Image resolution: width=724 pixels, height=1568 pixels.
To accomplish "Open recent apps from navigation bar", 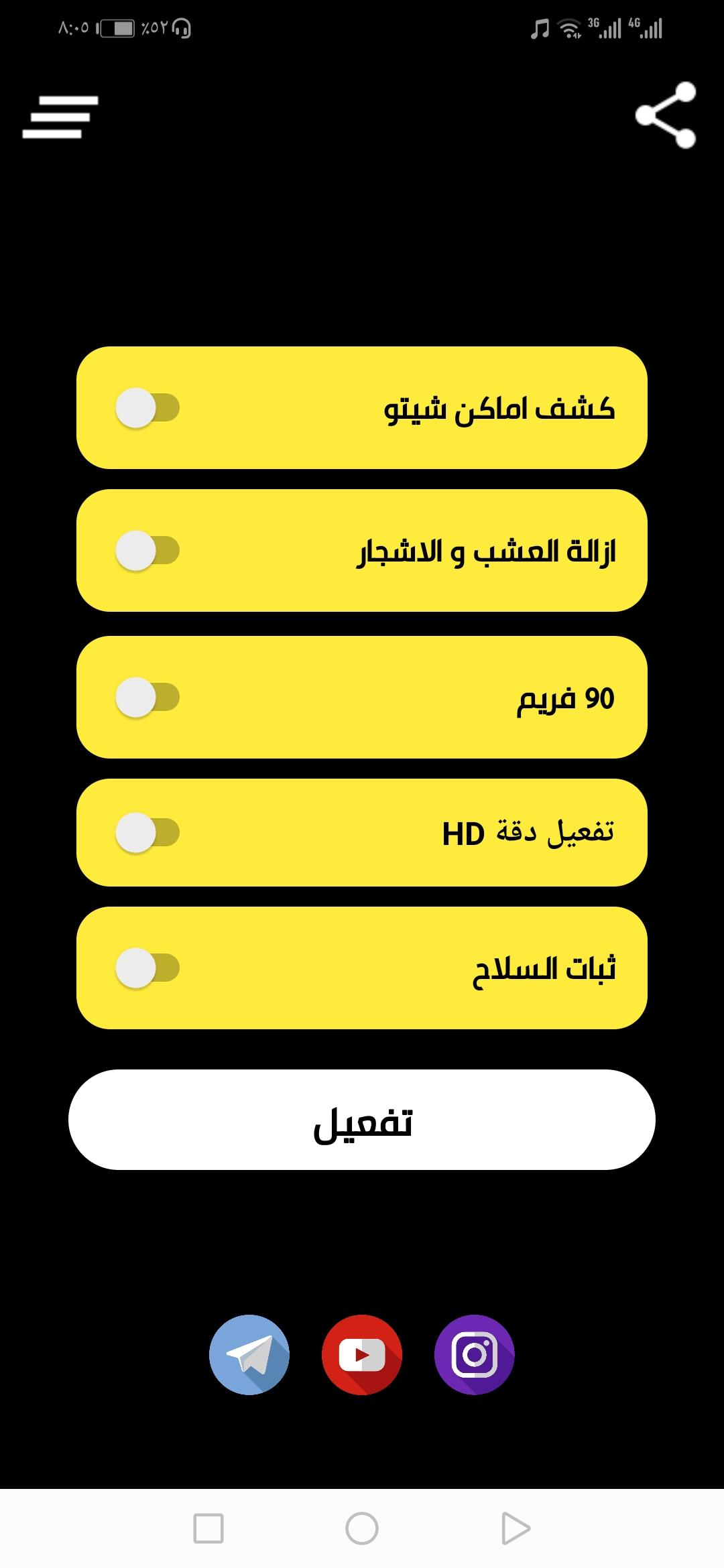I will 208,1529.
